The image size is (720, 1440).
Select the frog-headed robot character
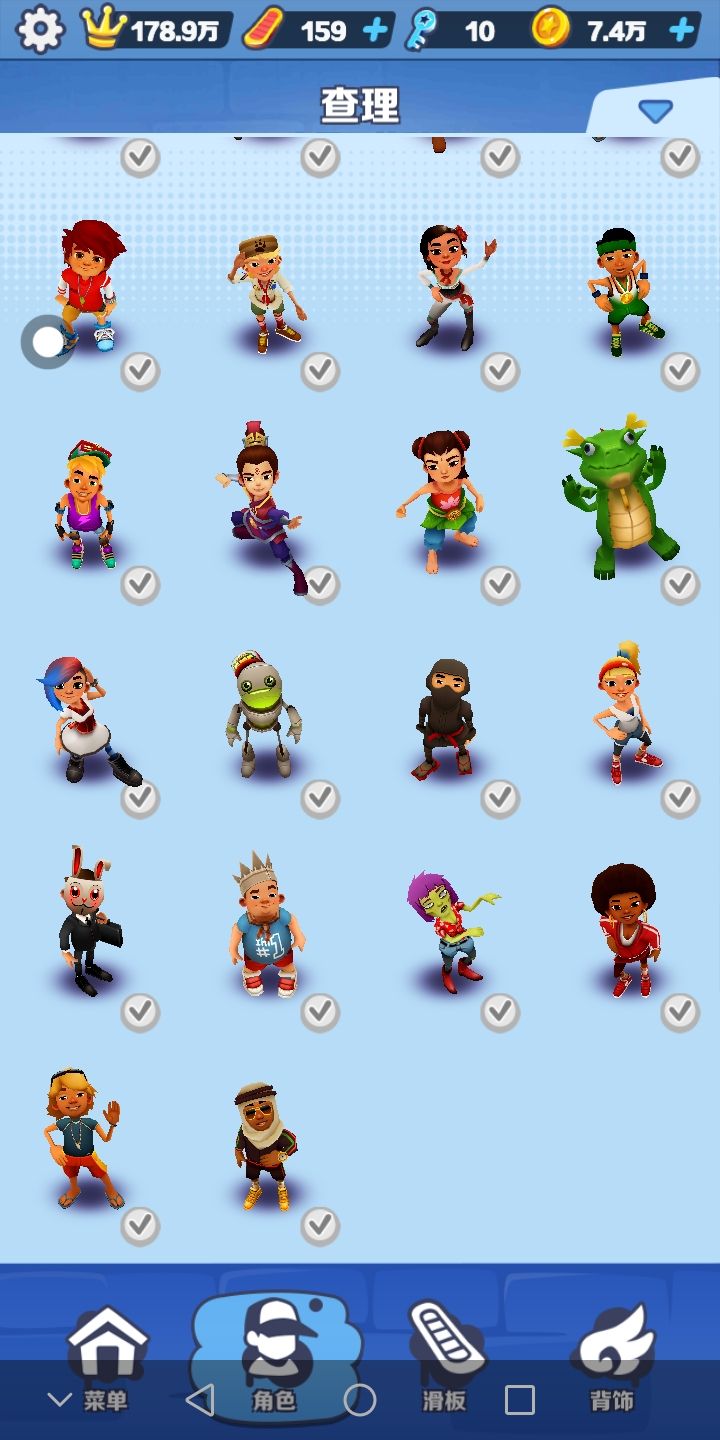[262, 713]
